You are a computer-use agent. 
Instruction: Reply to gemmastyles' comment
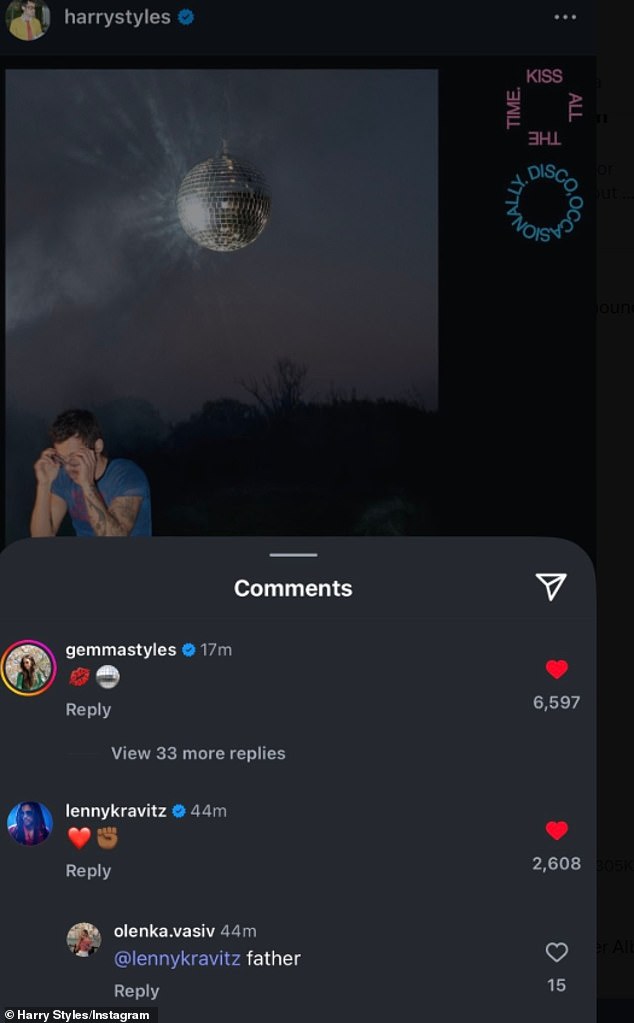pos(88,709)
